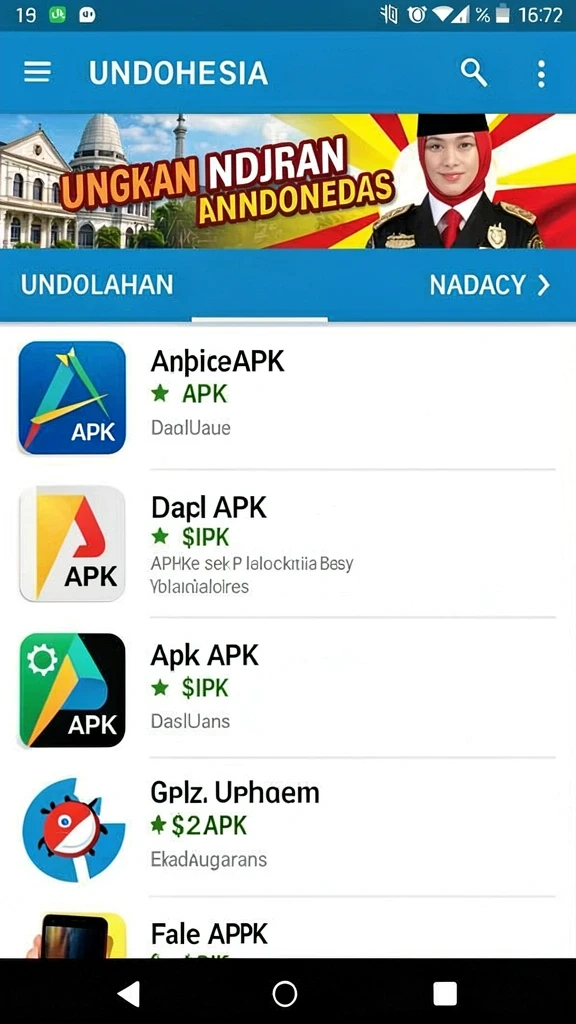Switch to the UNDOLAHAN tab
The width and height of the screenshot is (576, 1024).
click(97, 285)
